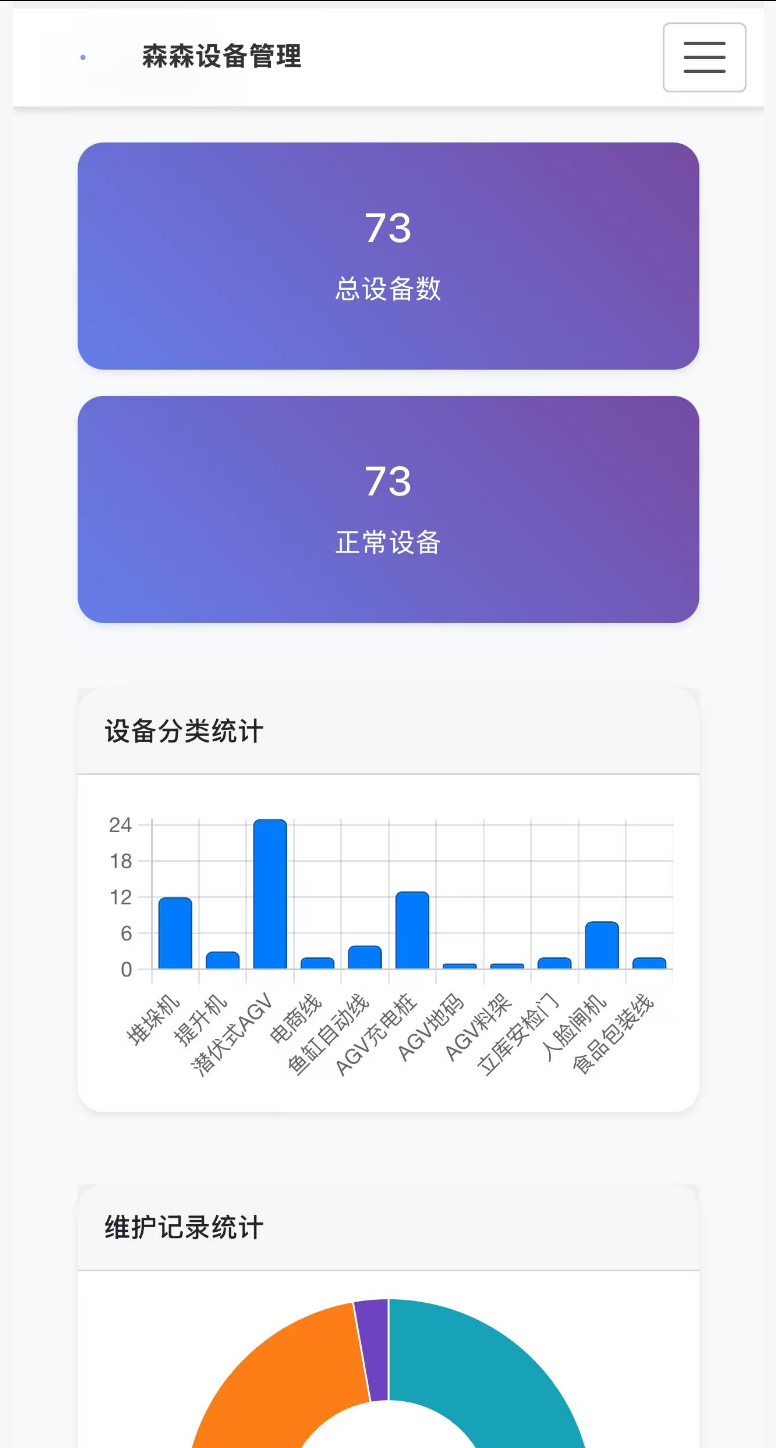Open the hamburger navigation menu
This screenshot has width=776, height=1448.
(704, 57)
